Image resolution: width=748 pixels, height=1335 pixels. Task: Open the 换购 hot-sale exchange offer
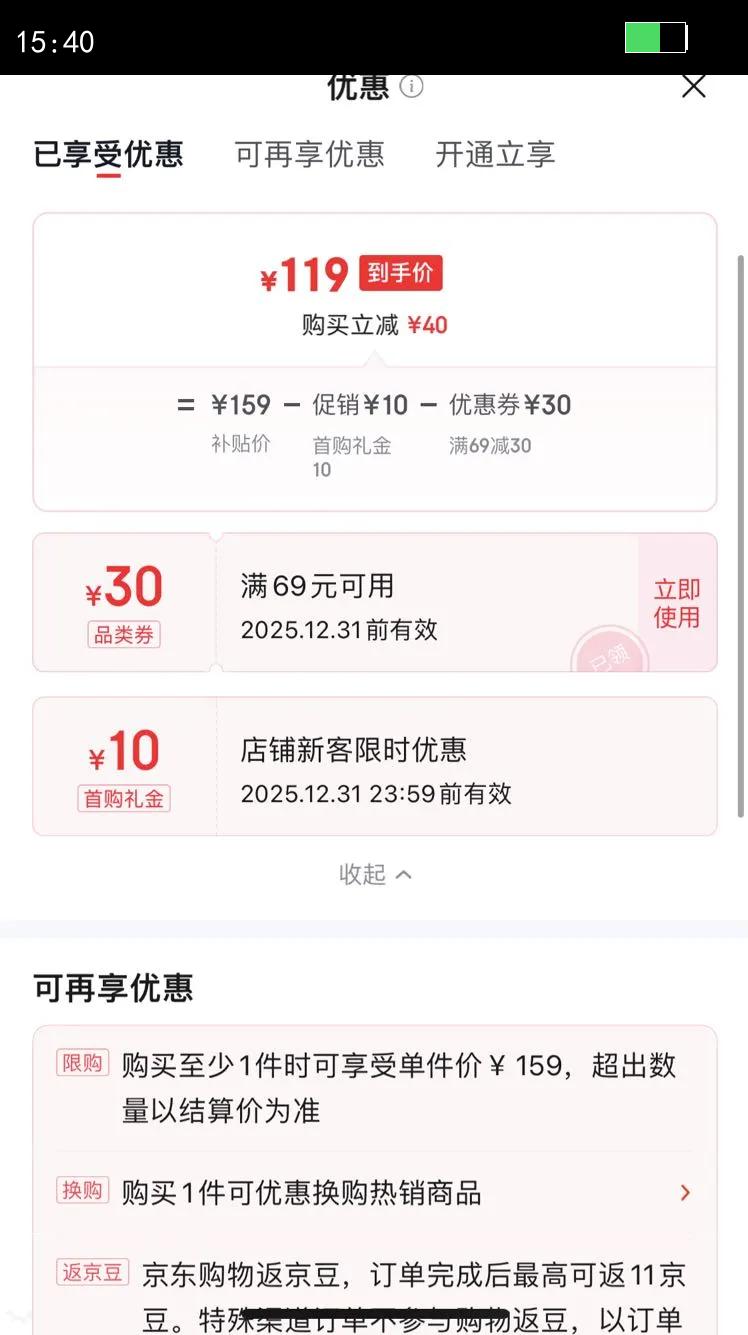pos(374,1192)
